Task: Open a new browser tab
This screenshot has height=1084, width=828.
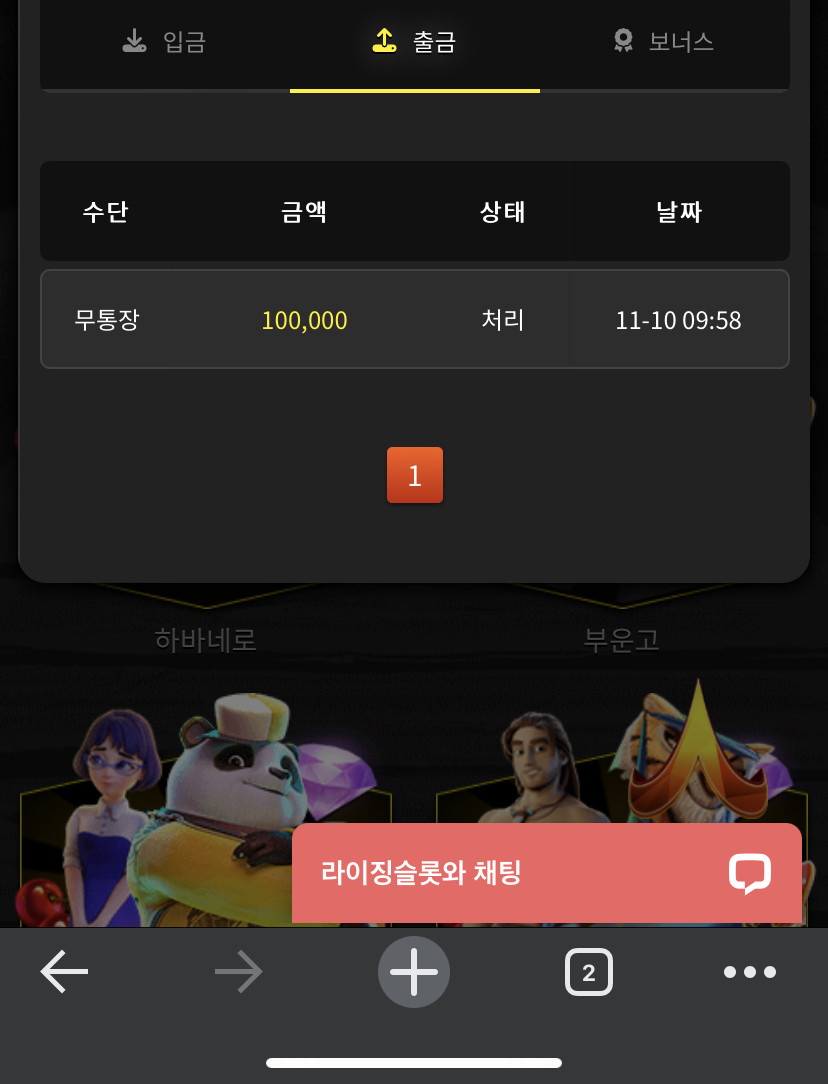Action: [x=414, y=971]
